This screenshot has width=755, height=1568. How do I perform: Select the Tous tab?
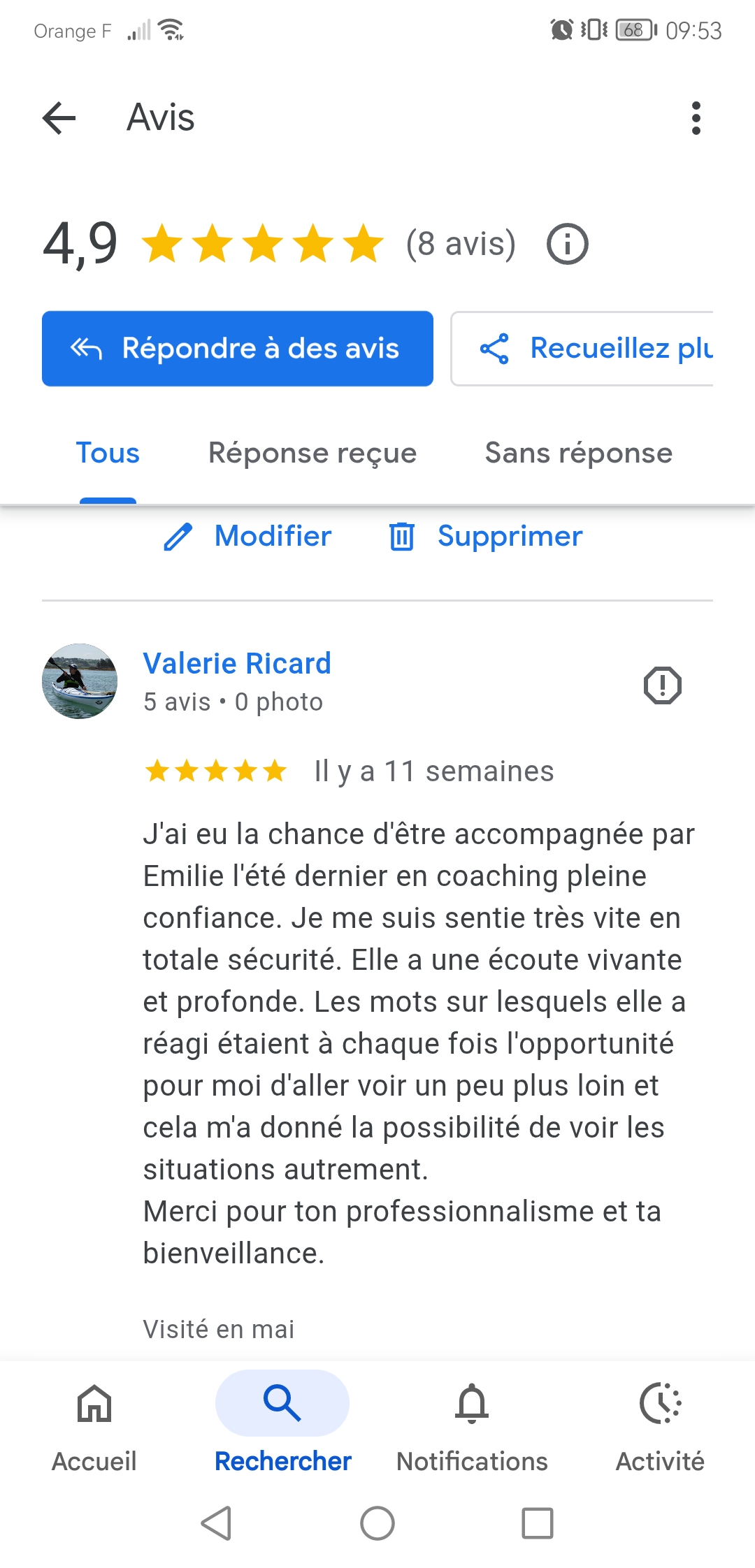point(108,453)
